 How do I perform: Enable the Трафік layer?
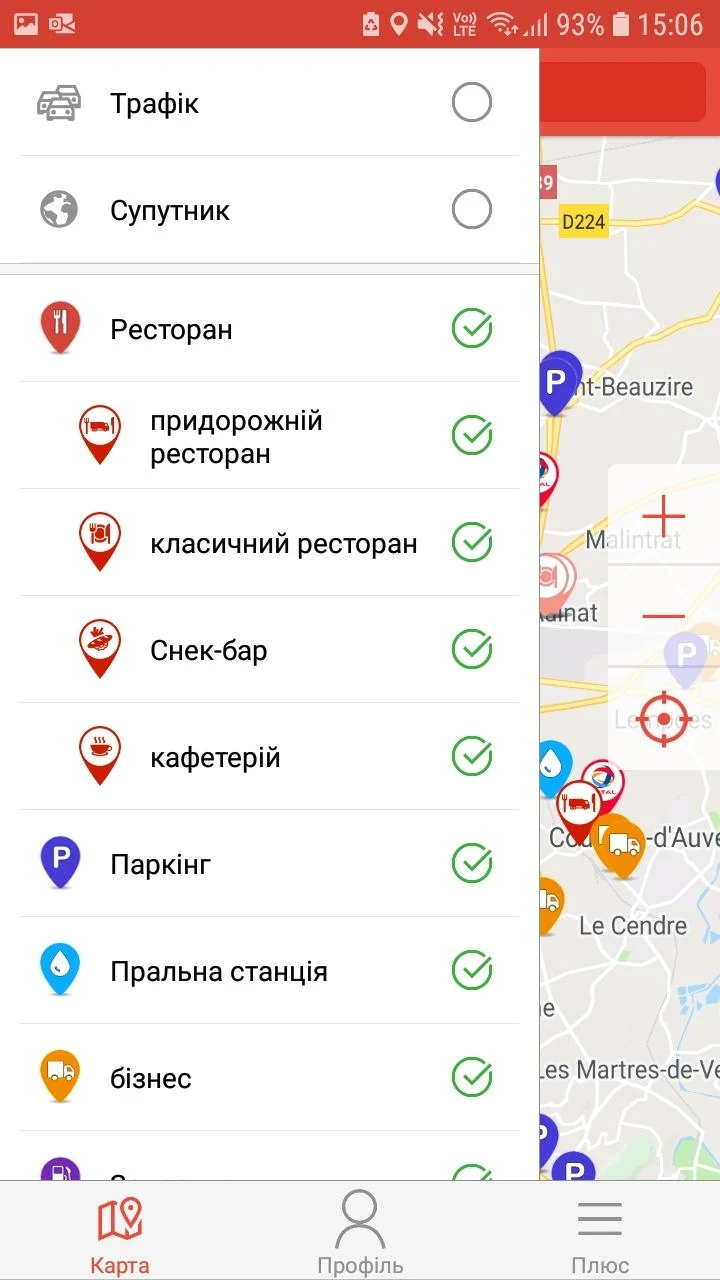pyautogui.click(x=471, y=103)
